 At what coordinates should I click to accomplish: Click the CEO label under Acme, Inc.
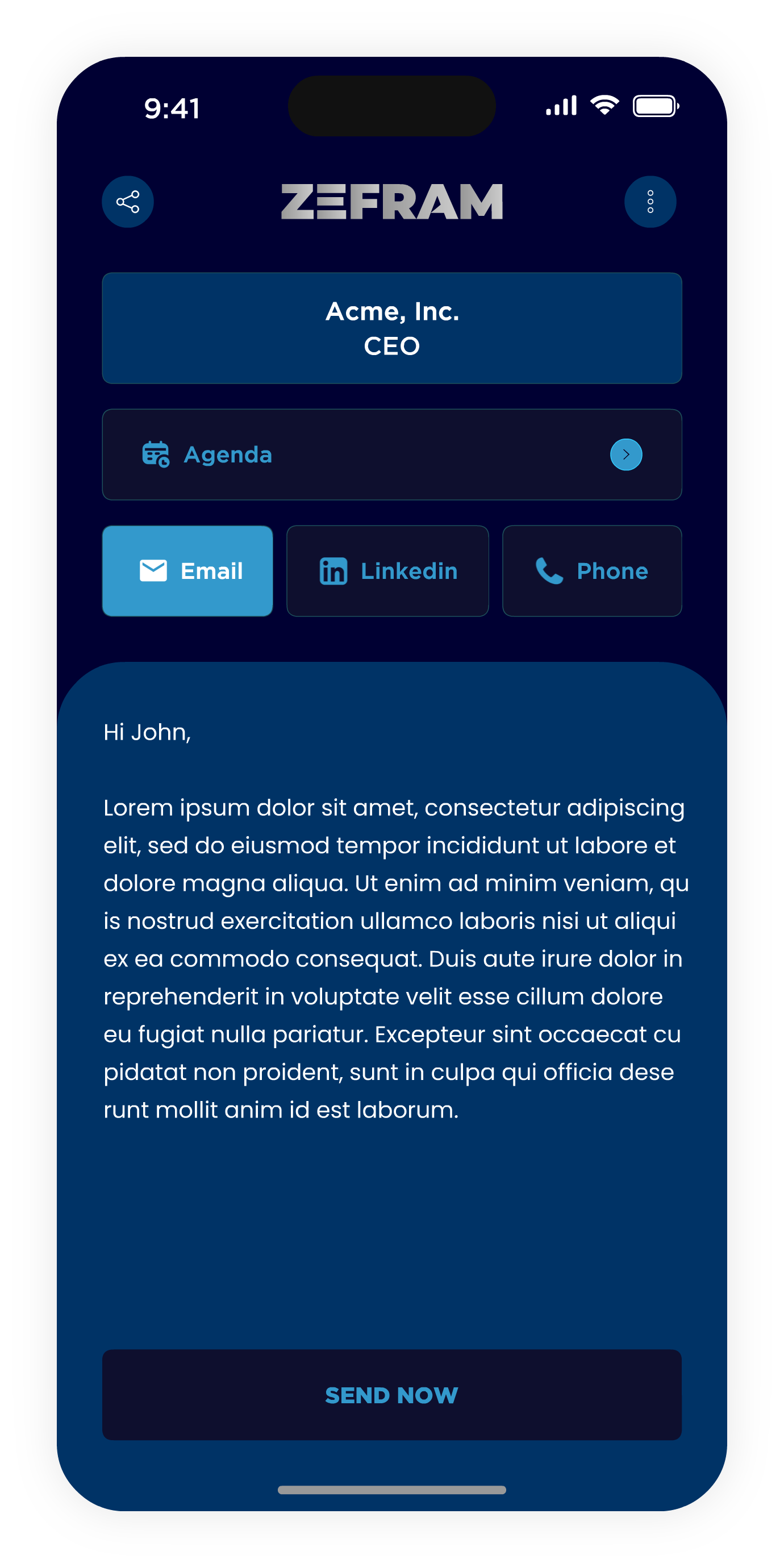(x=392, y=346)
